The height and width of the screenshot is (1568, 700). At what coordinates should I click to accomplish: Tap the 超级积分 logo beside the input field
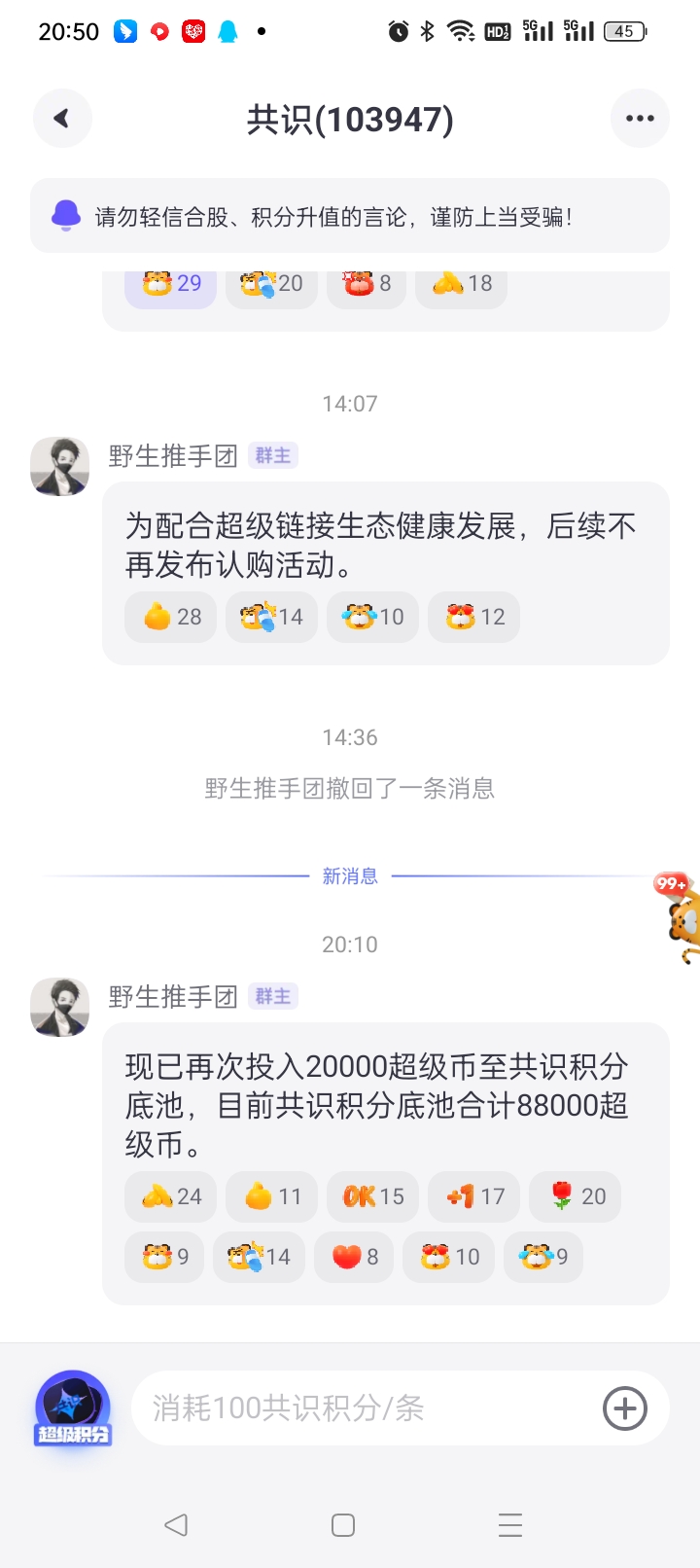tap(72, 1408)
